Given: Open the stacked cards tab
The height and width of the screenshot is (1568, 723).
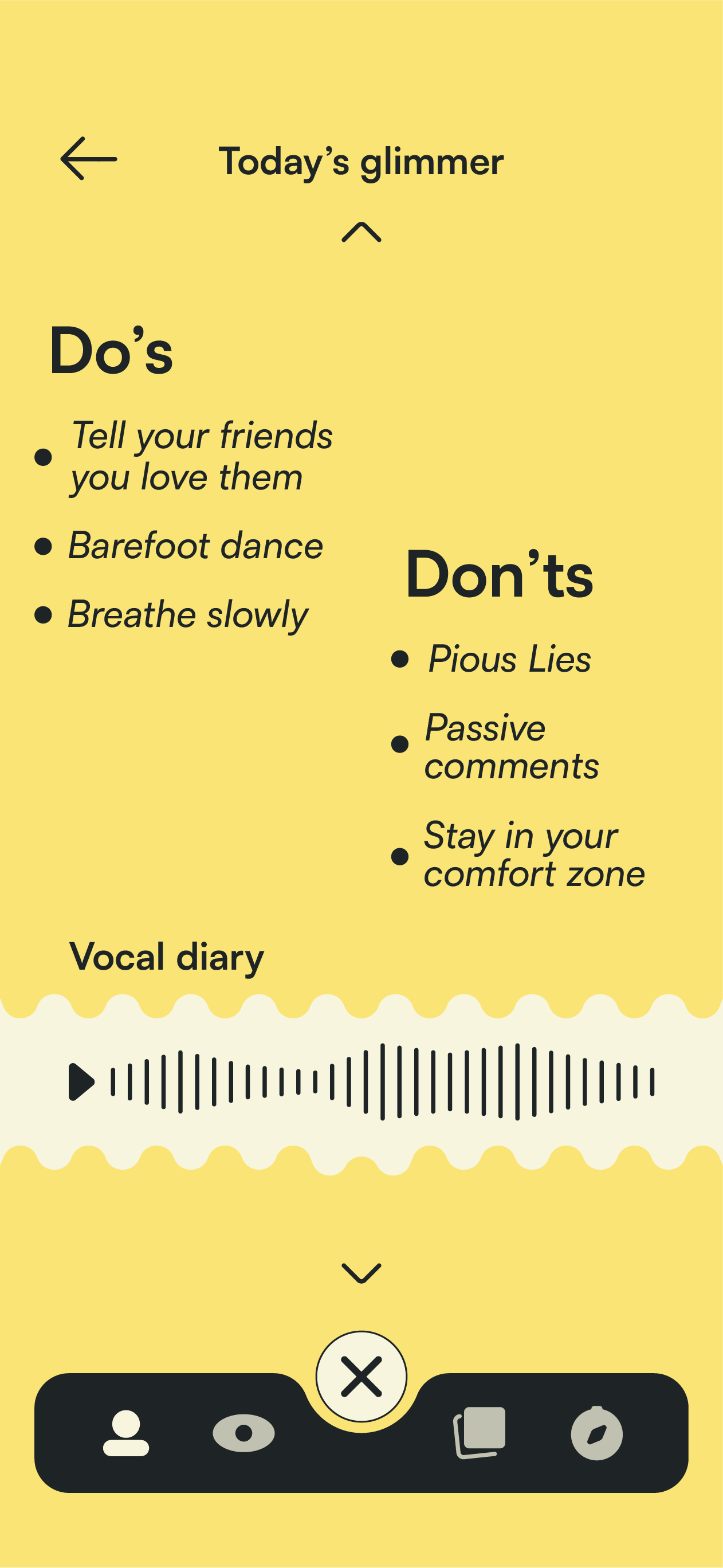Looking at the screenshot, I should point(480,1432).
